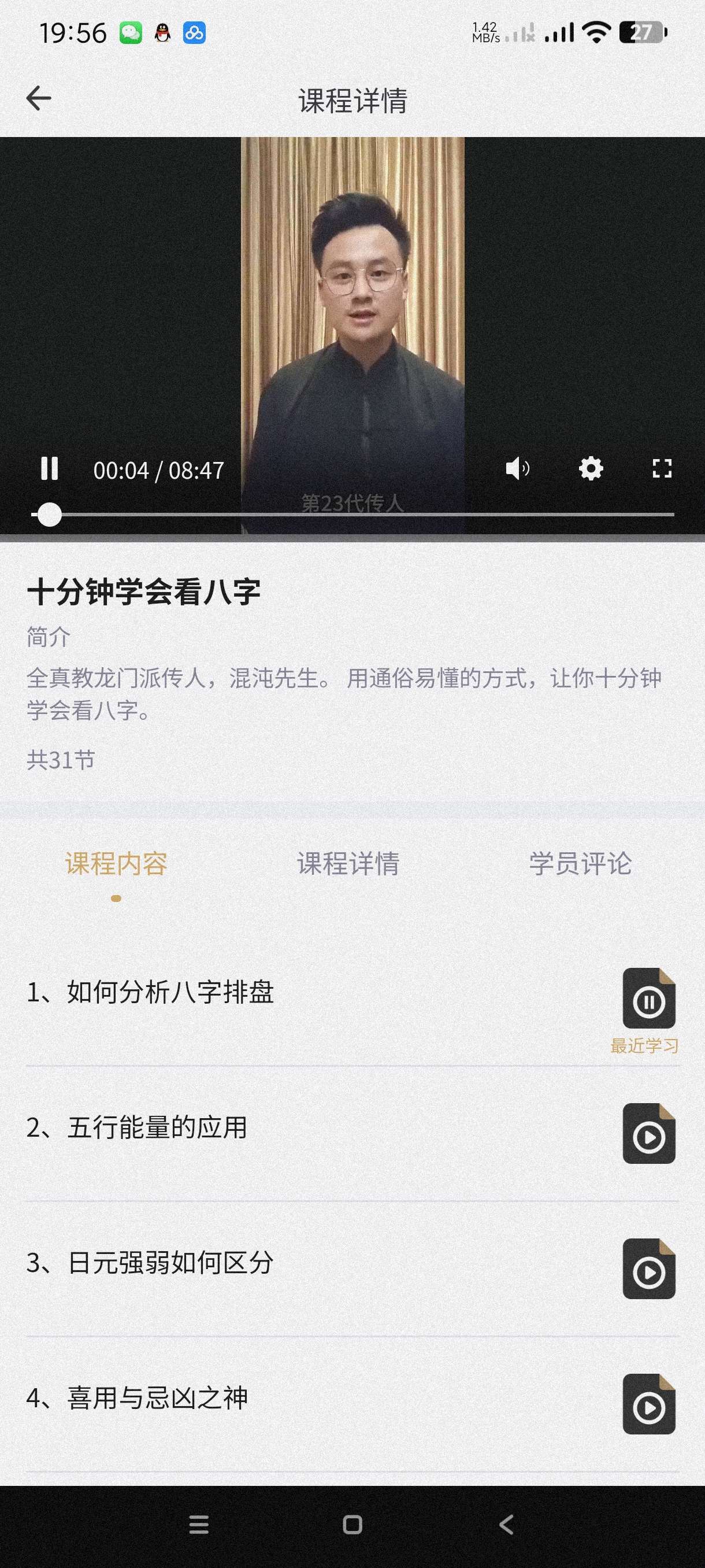This screenshot has width=705, height=1568.
Task: Open lesson 3、日元强弱如何区分
Action: [170, 1262]
